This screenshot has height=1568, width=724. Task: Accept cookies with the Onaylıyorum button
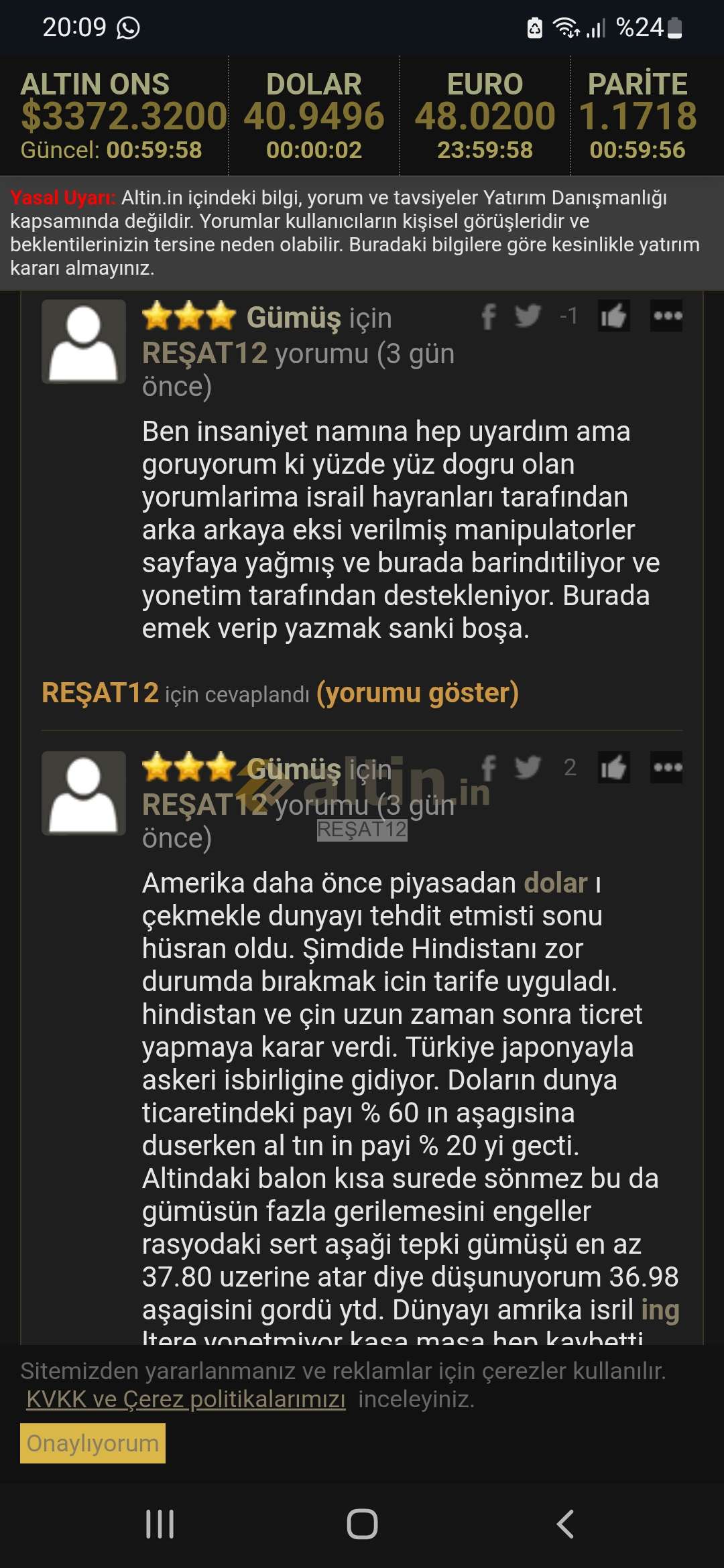(93, 1443)
